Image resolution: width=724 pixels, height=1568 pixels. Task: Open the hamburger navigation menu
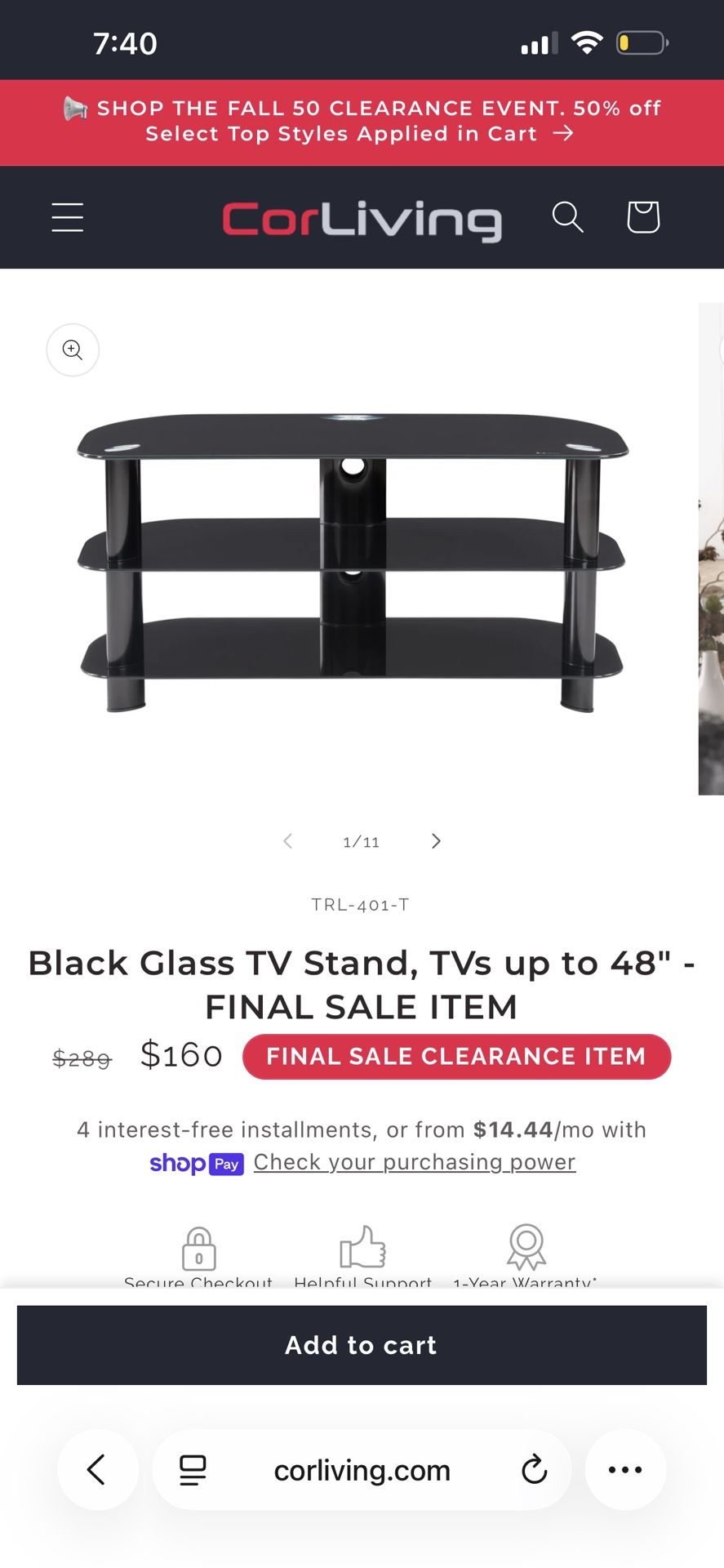pos(67,217)
